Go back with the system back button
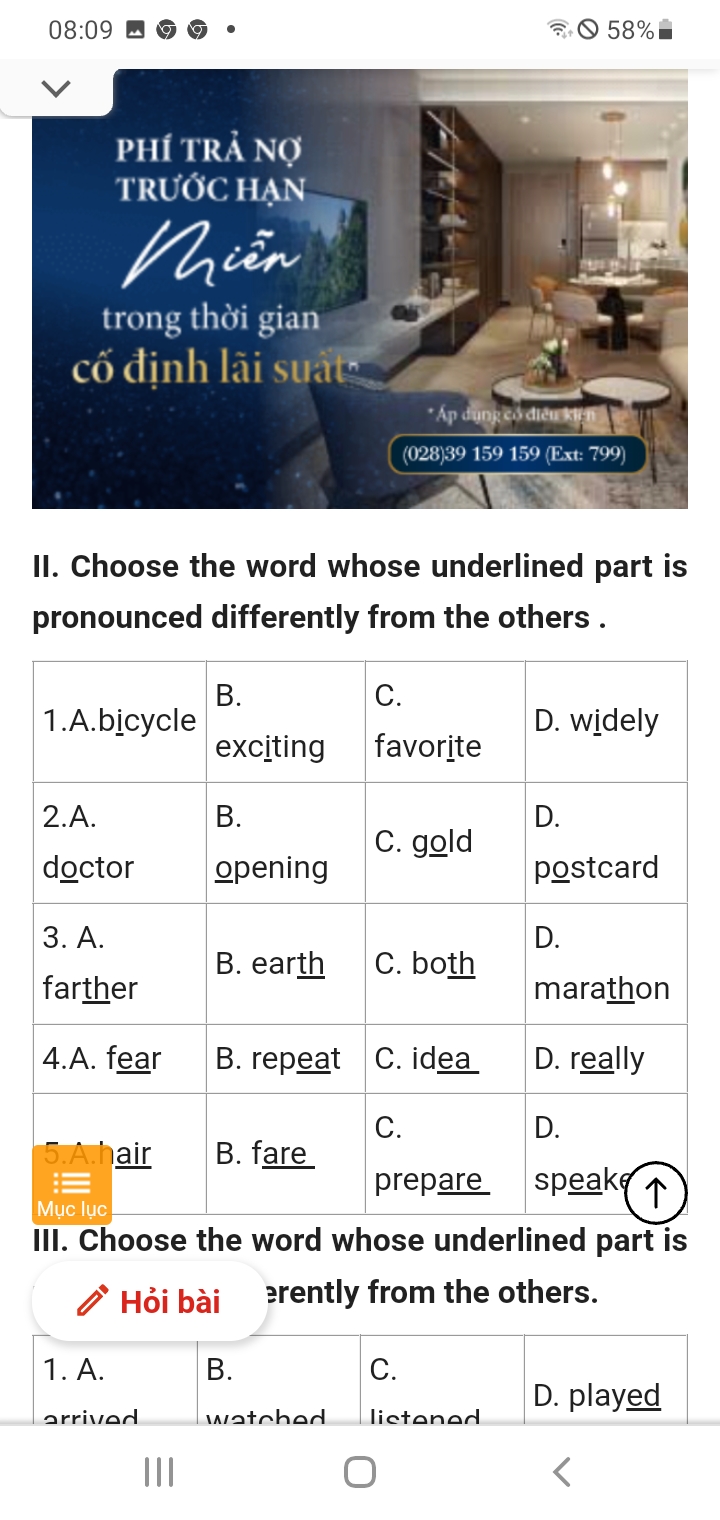This screenshot has height=1520, width=720. pyautogui.click(x=562, y=1472)
